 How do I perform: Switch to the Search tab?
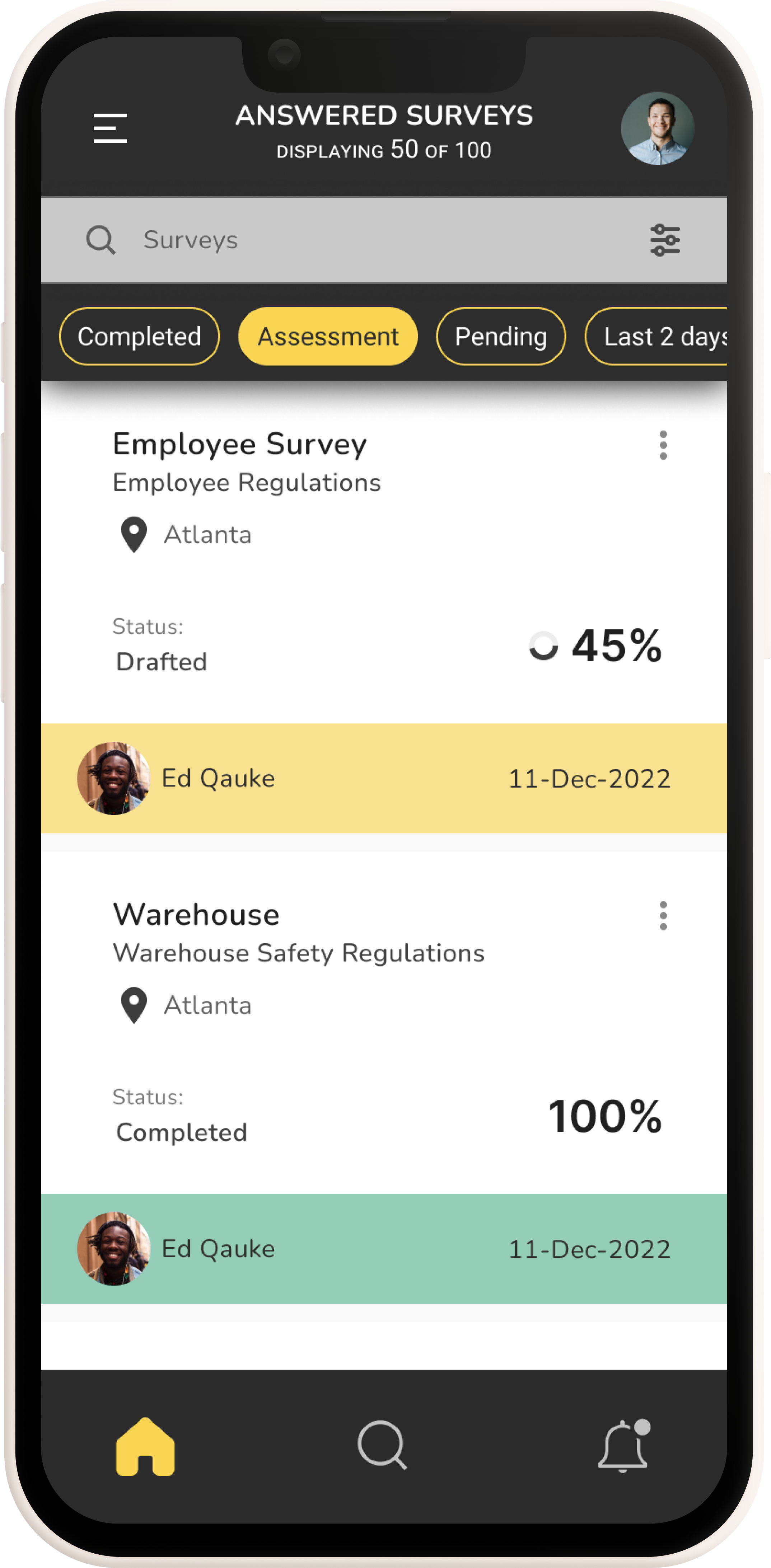(x=382, y=1445)
